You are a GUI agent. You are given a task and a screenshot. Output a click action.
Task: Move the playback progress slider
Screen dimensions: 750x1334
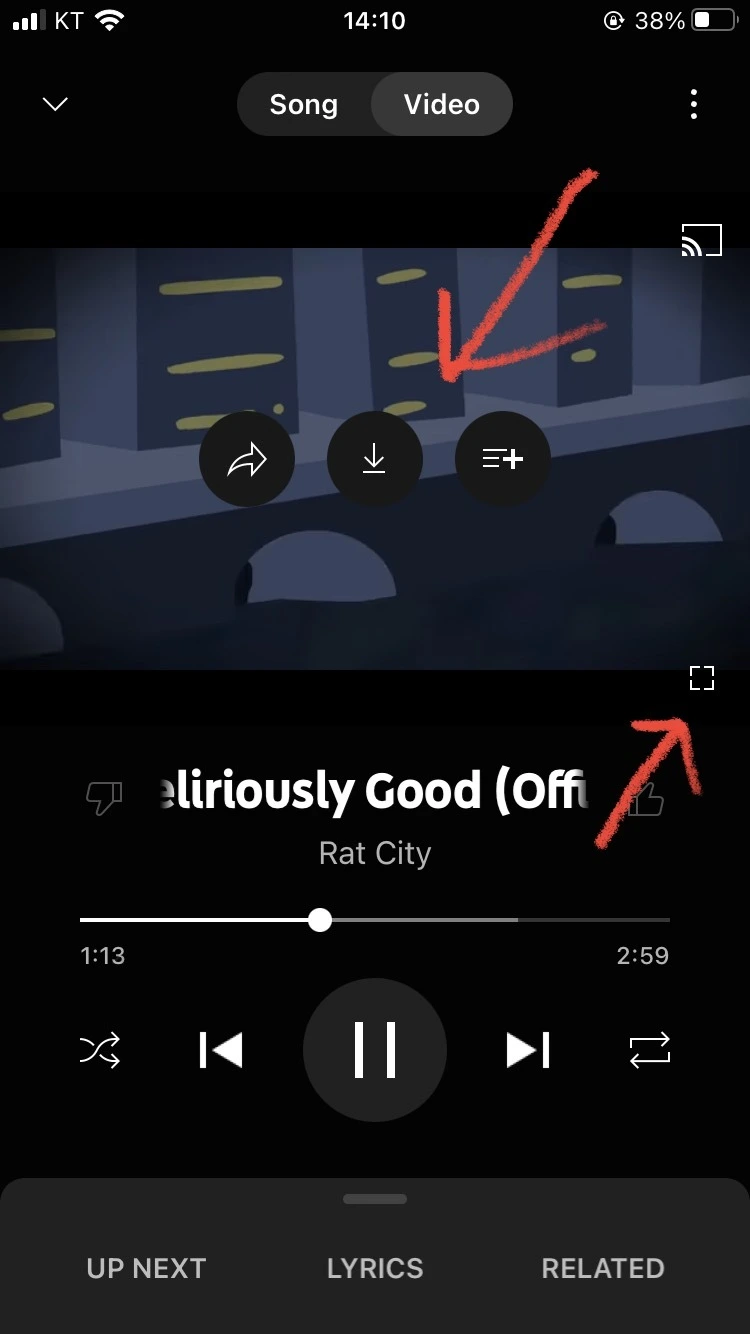(320, 919)
